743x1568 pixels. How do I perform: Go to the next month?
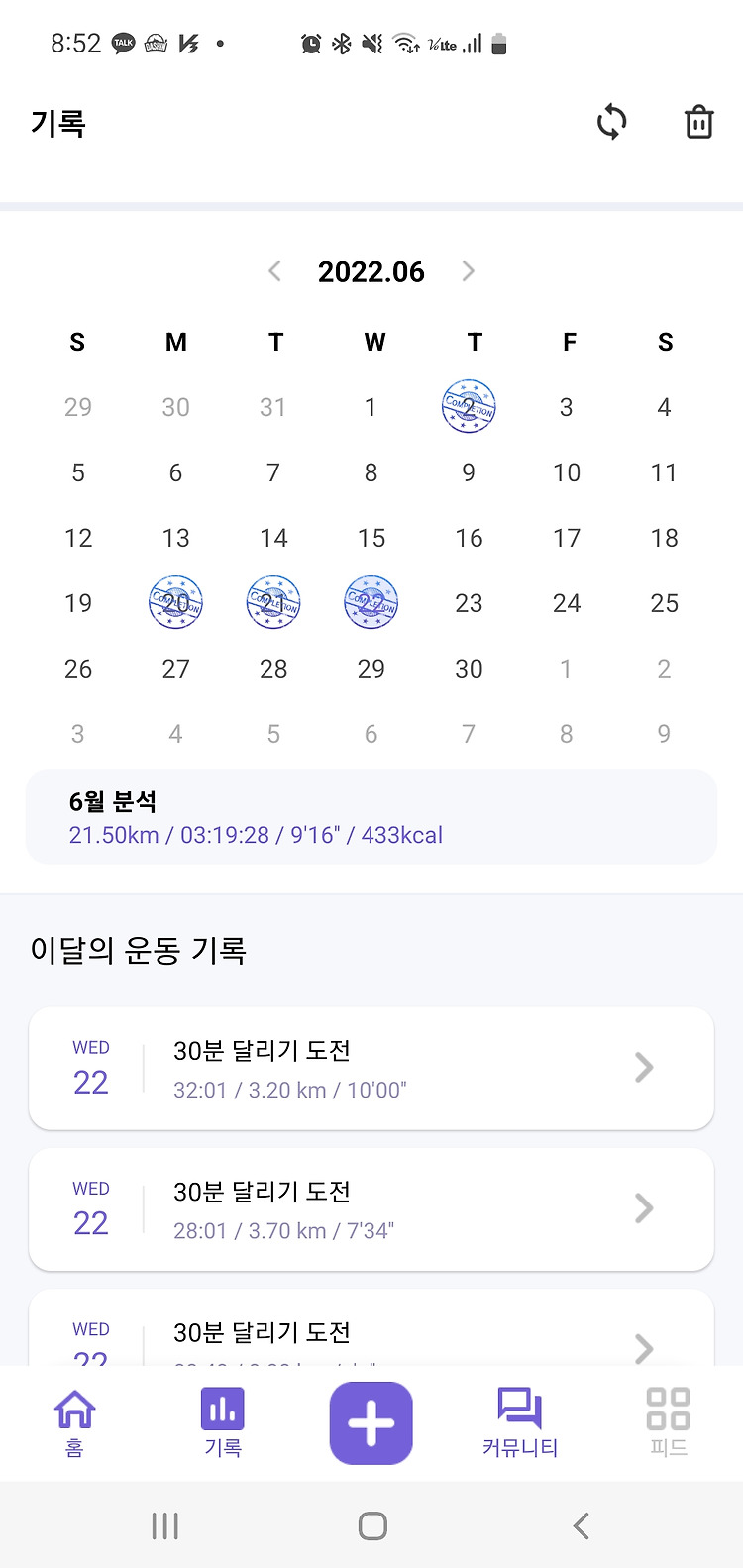[x=469, y=271]
